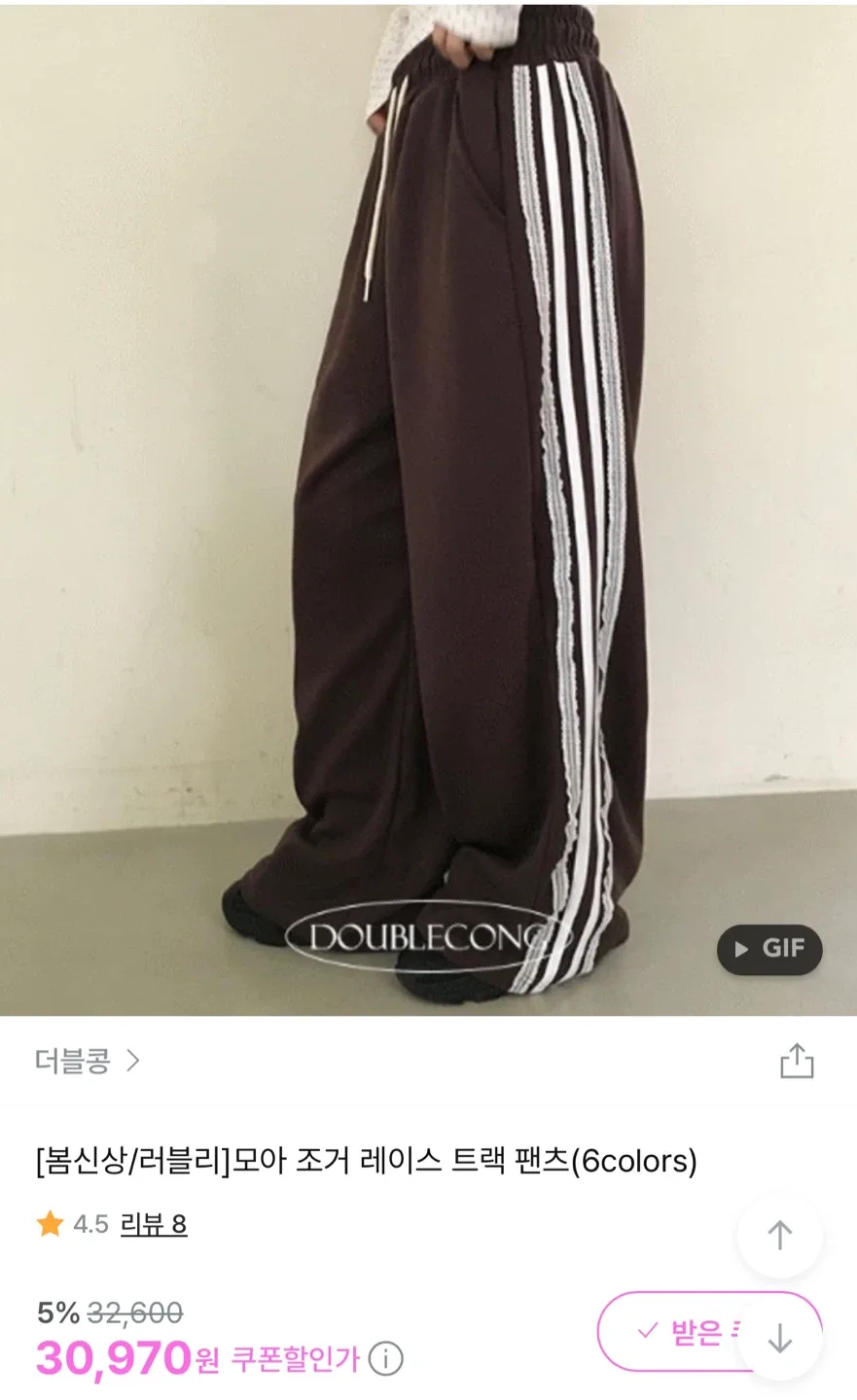
Task: Open the 더블콩 store page
Action: point(88,1061)
